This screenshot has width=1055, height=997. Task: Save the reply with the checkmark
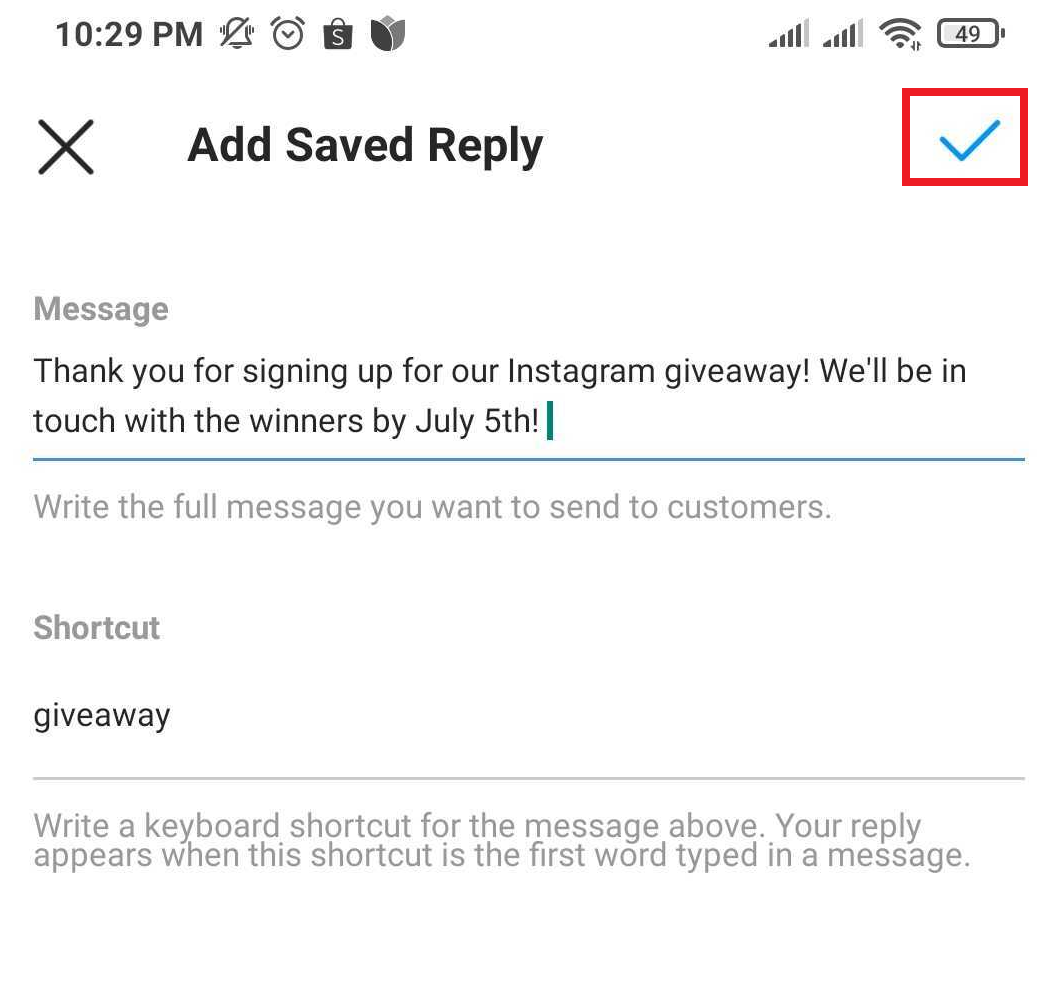(966, 140)
